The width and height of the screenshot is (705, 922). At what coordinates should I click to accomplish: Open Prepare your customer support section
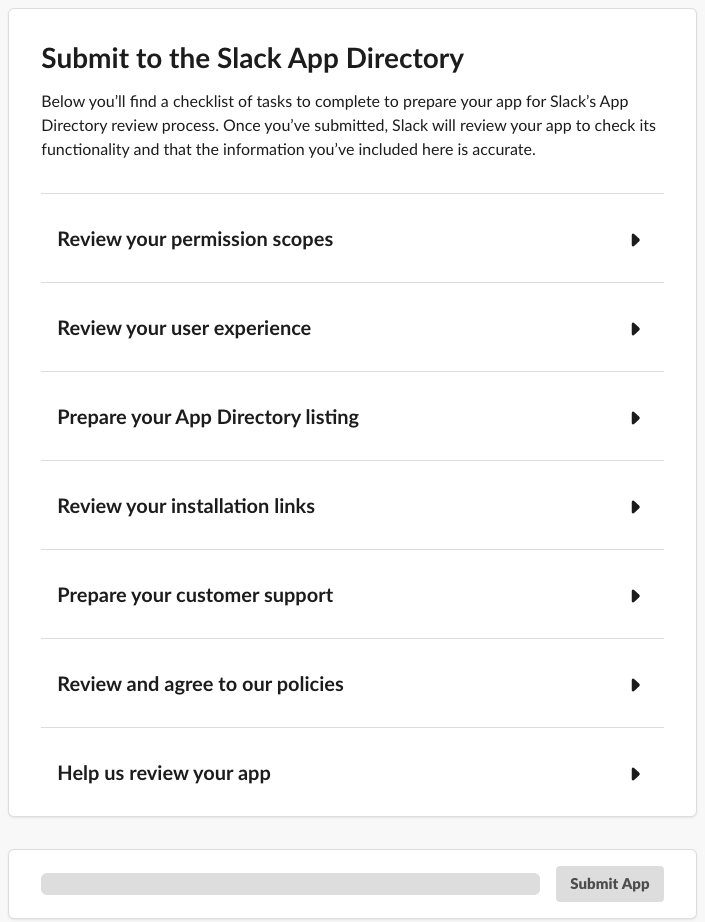tap(352, 596)
